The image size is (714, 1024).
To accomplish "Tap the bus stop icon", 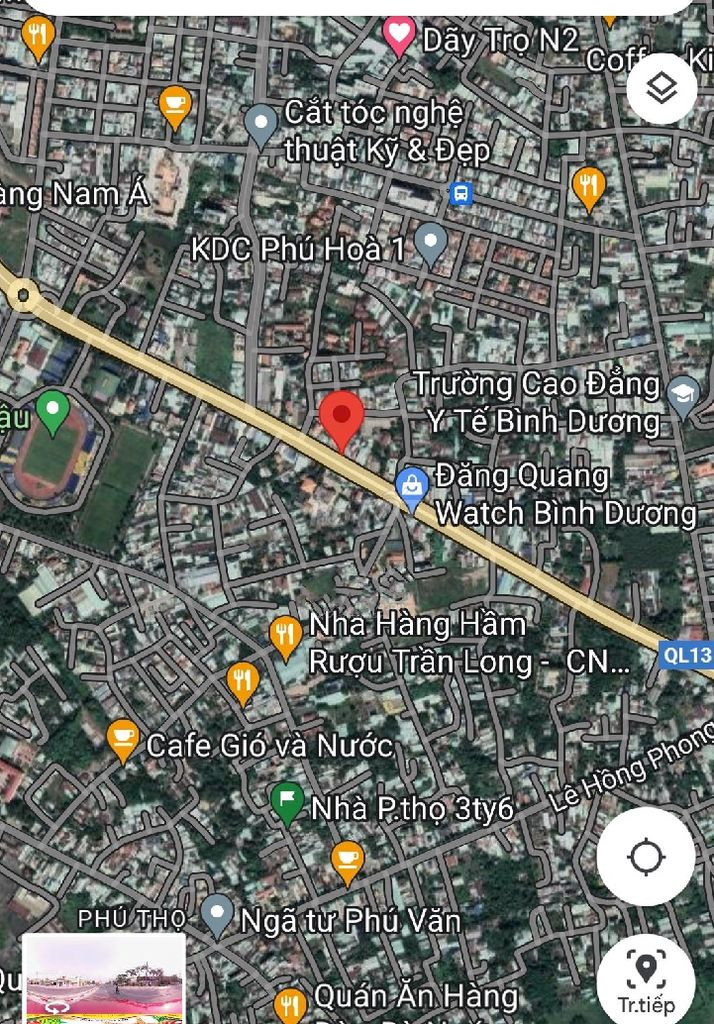I will pyautogui.click(x=461, y=194).
